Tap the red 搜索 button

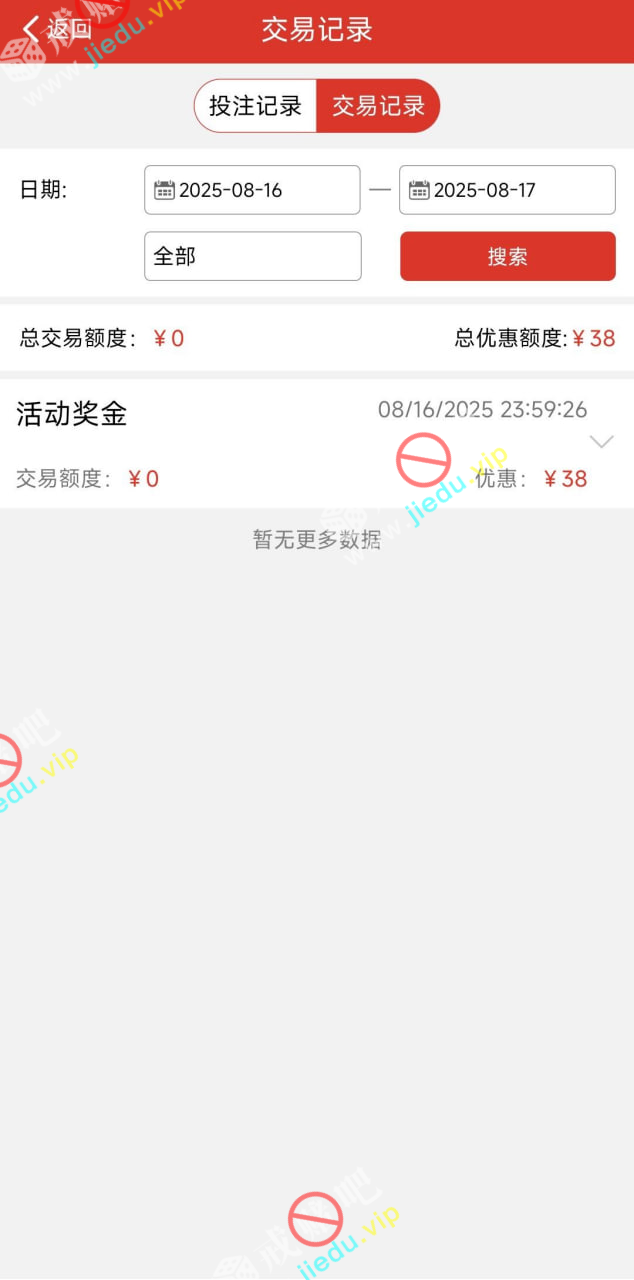507,257
